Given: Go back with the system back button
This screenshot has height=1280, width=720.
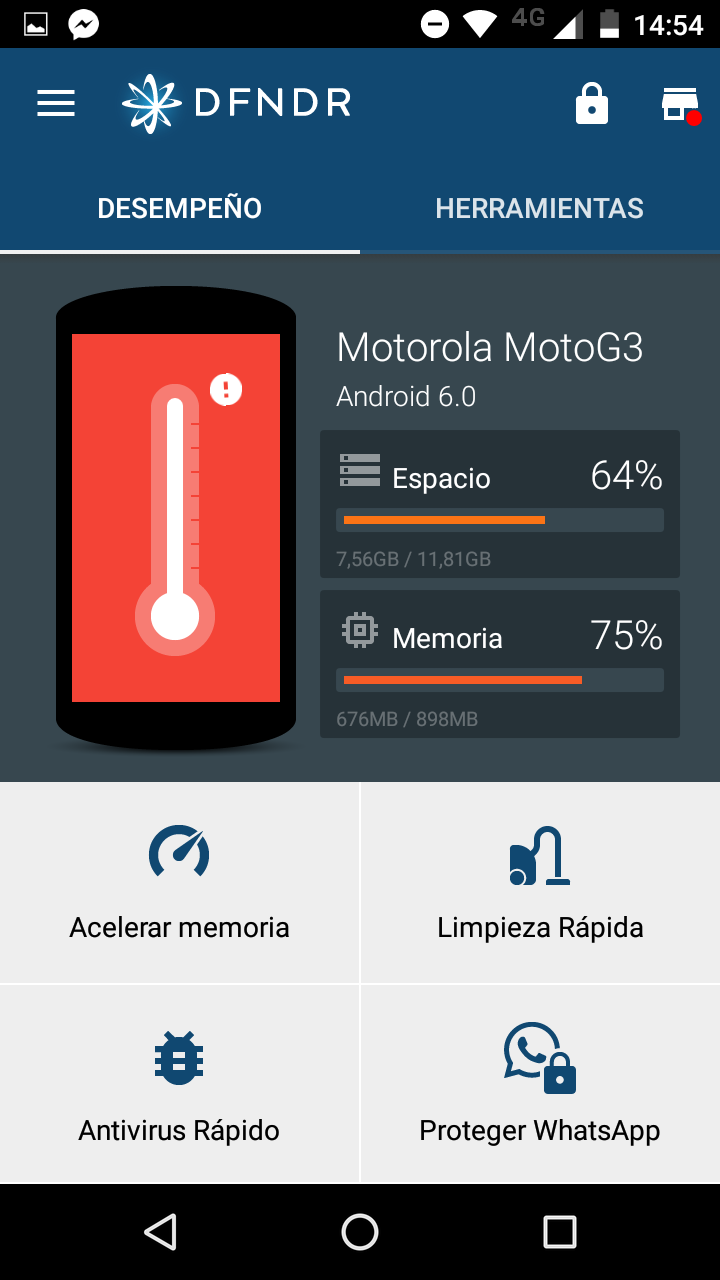Looking at the screenshot, I should [x=160, y=1232].
